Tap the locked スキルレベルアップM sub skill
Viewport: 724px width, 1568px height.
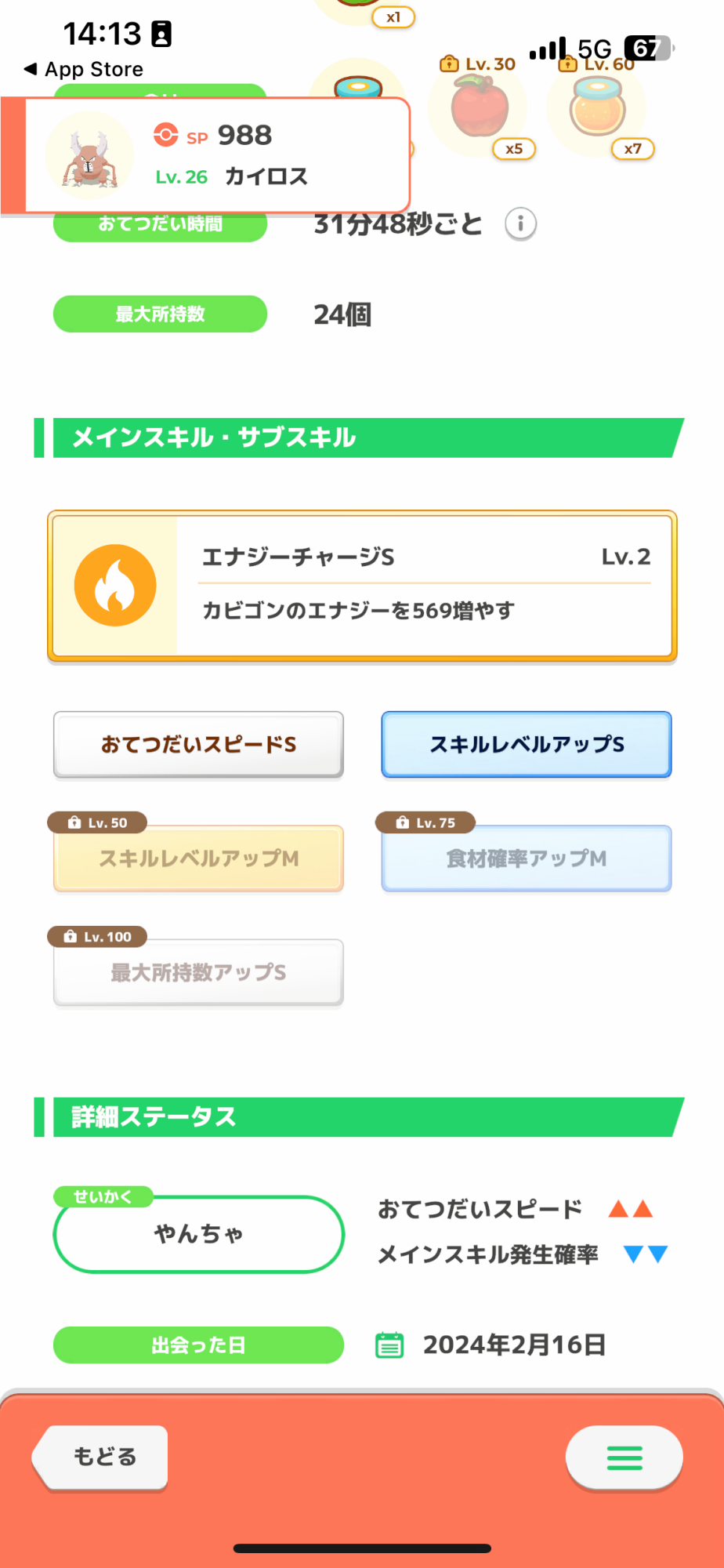click(x=198, y=858)
